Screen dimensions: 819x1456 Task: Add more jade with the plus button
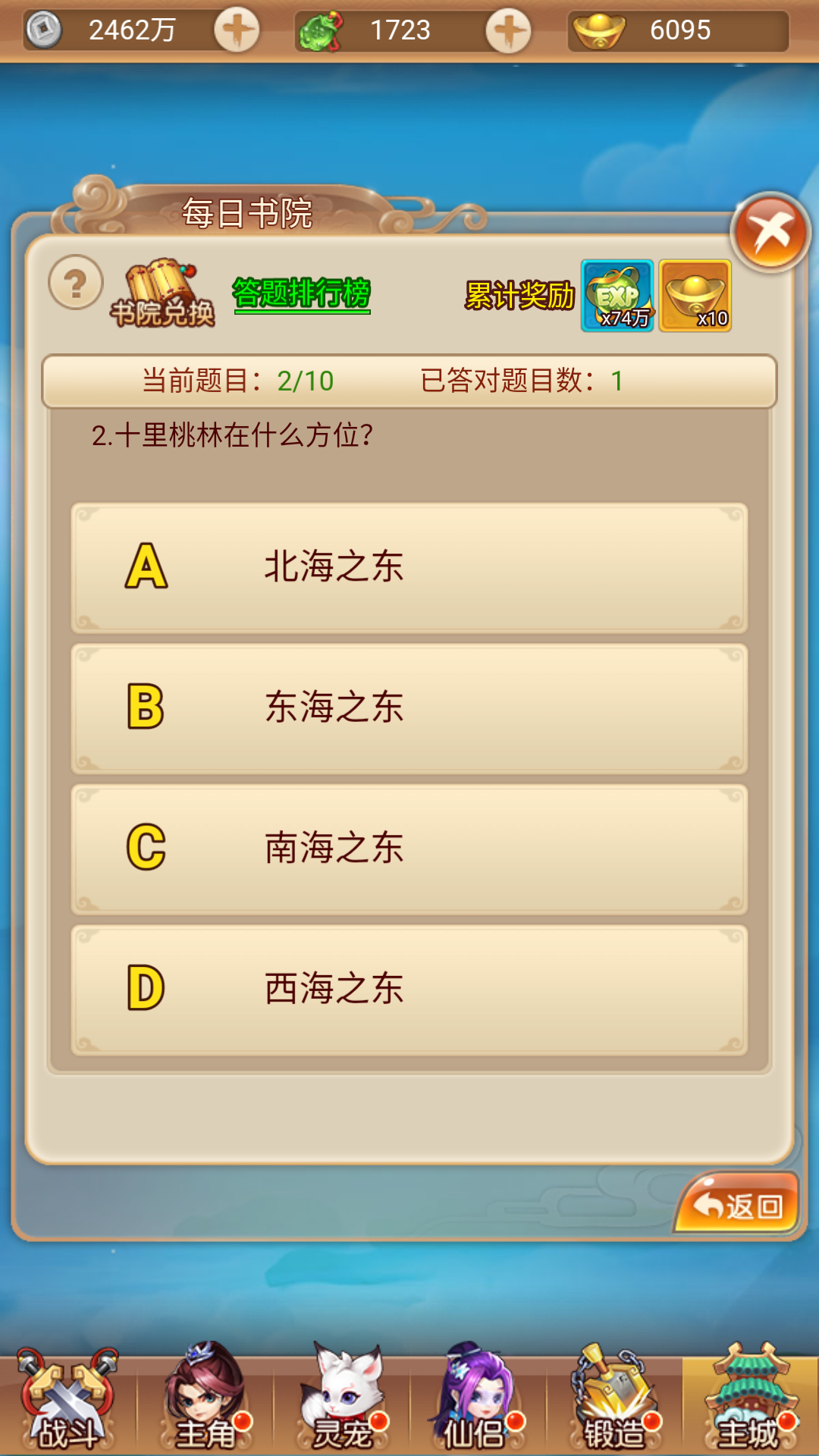508,30
